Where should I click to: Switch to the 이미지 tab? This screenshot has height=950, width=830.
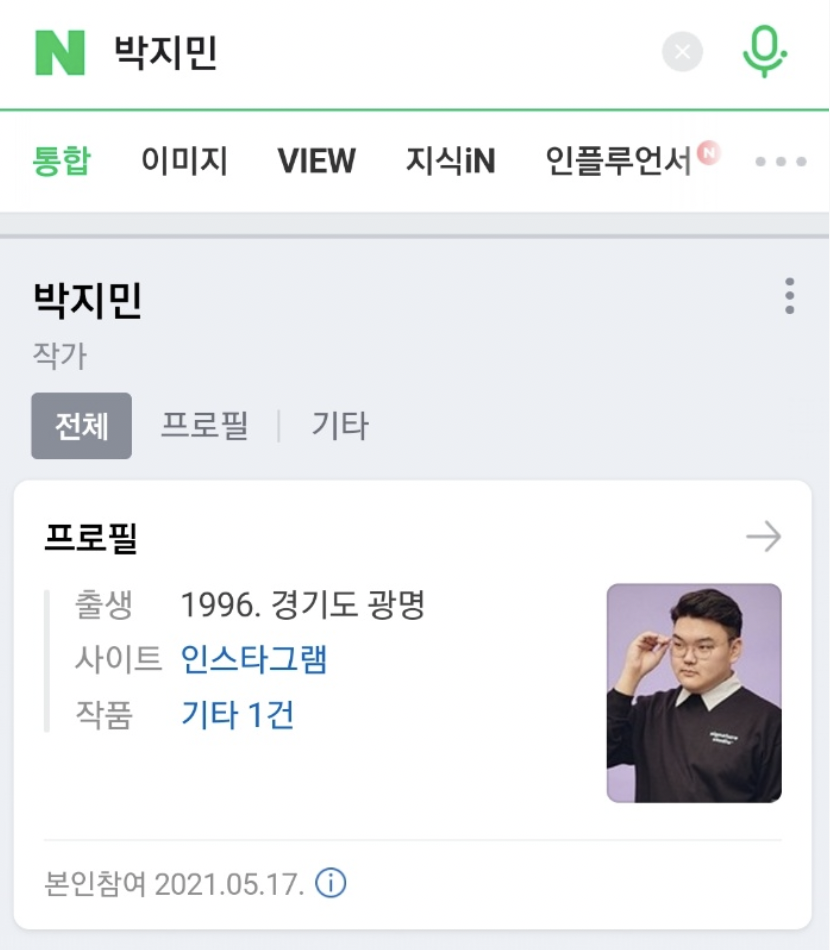(x=184, y=161)
